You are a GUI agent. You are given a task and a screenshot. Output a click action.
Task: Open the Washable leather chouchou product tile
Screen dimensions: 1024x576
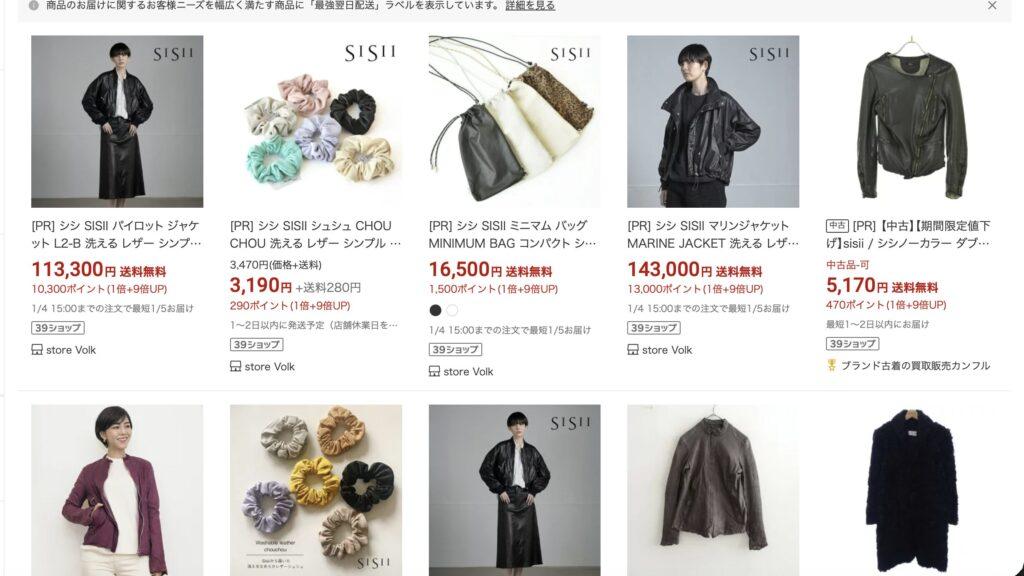click(x=316, y=490)
